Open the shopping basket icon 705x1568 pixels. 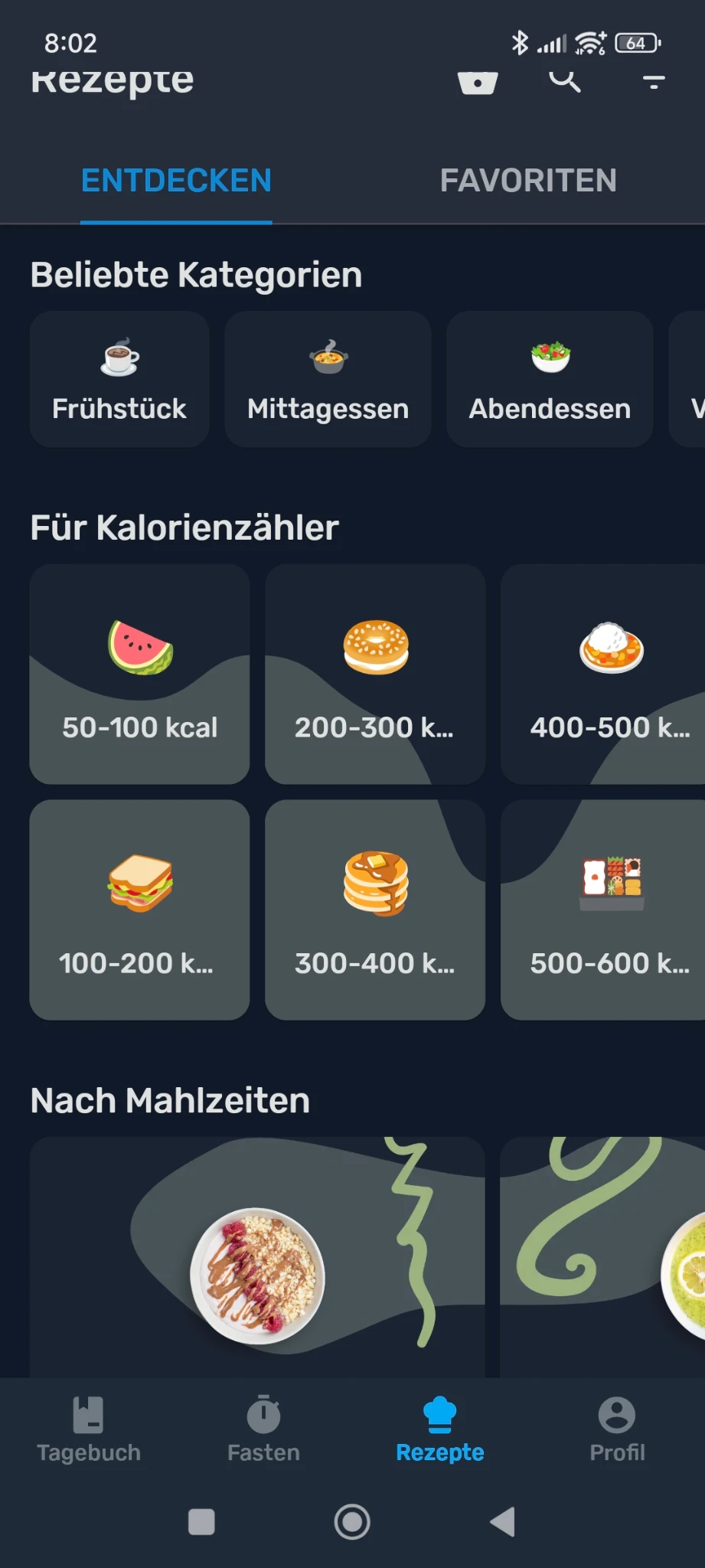tap(478, 81)
